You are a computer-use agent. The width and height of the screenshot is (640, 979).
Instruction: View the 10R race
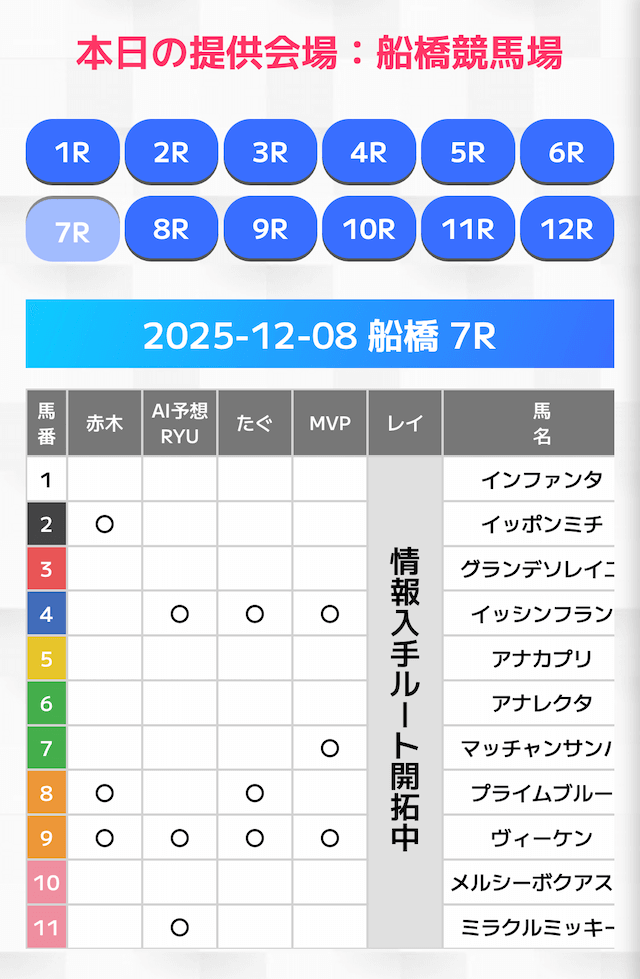click(369, 229)
